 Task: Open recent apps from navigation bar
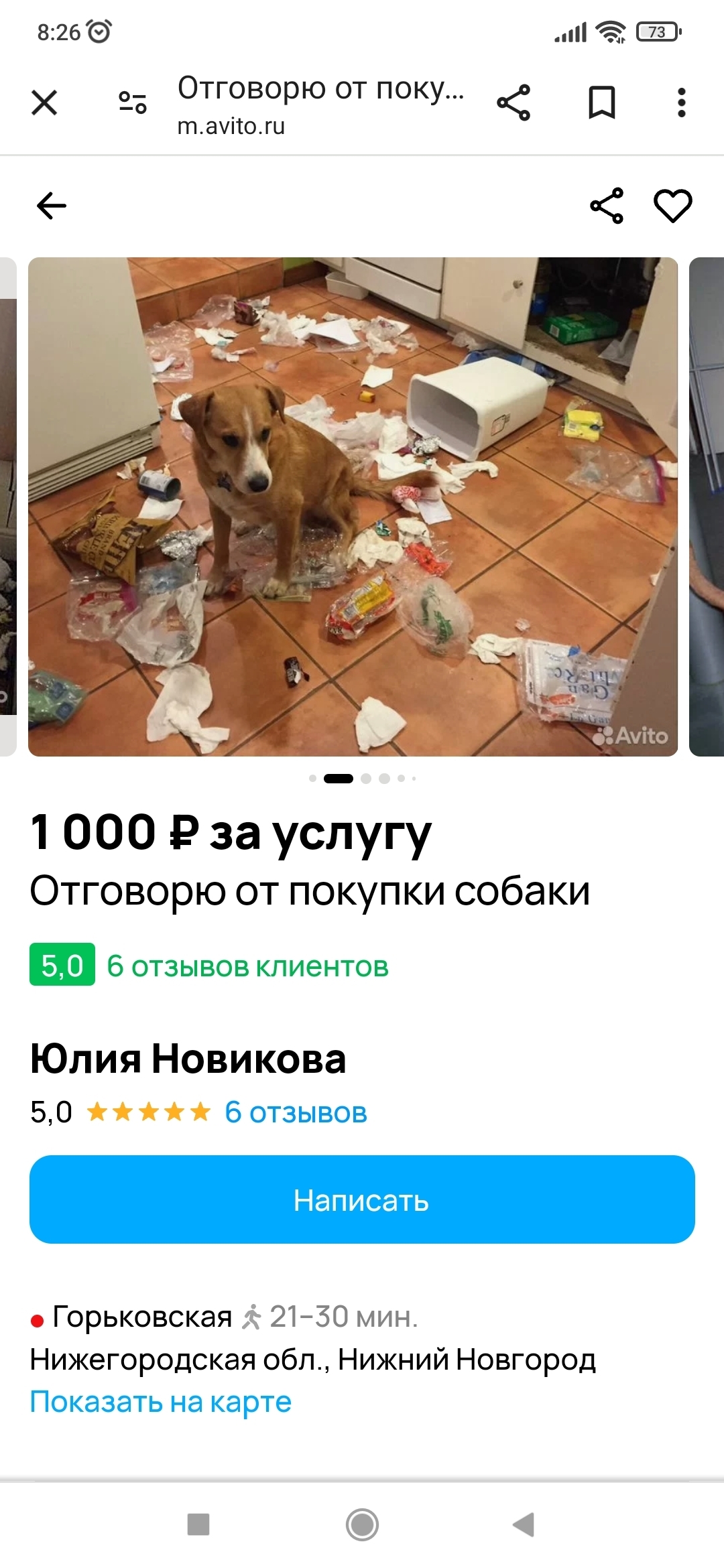198,1524
